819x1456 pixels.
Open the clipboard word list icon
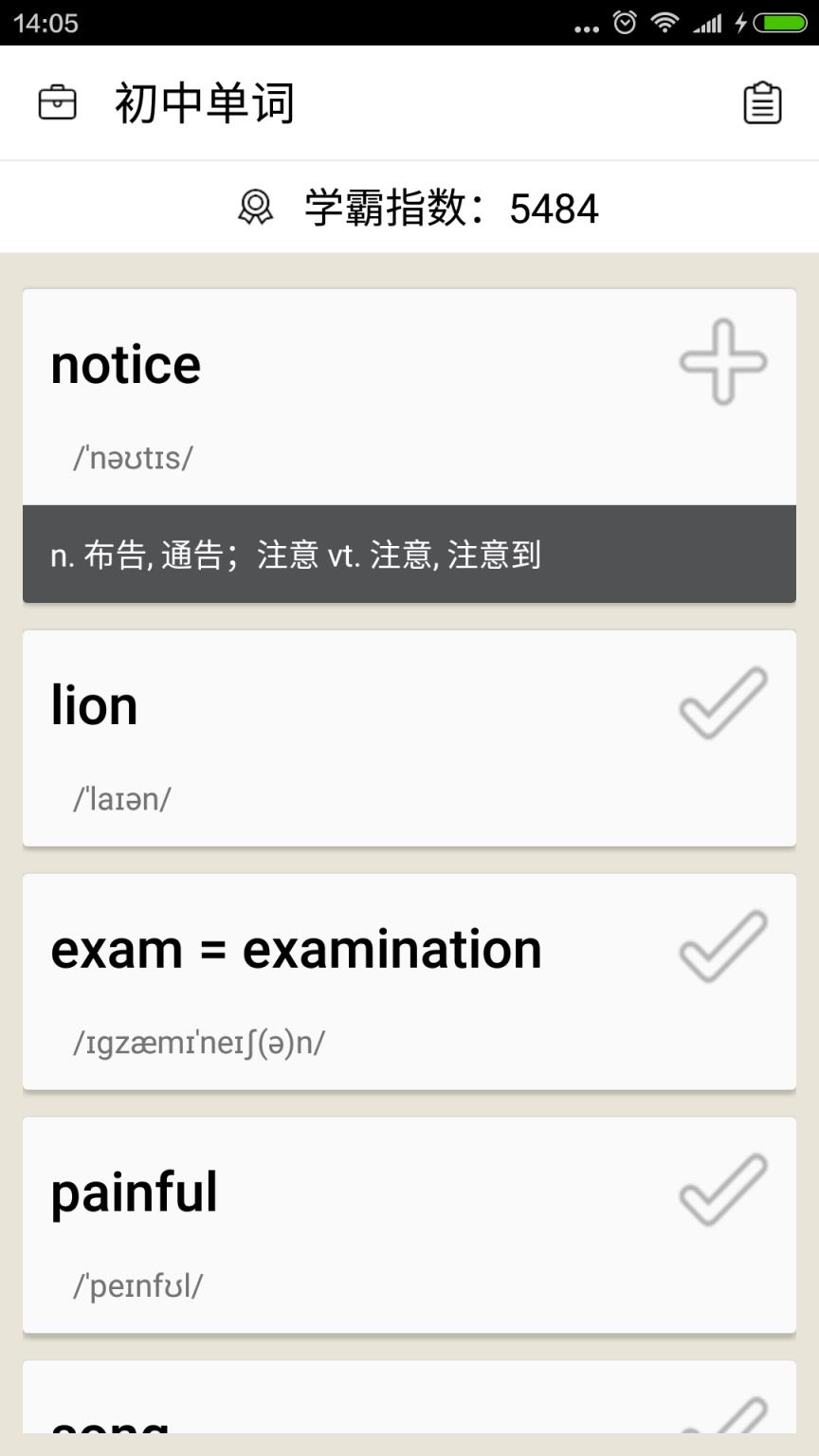762,103
